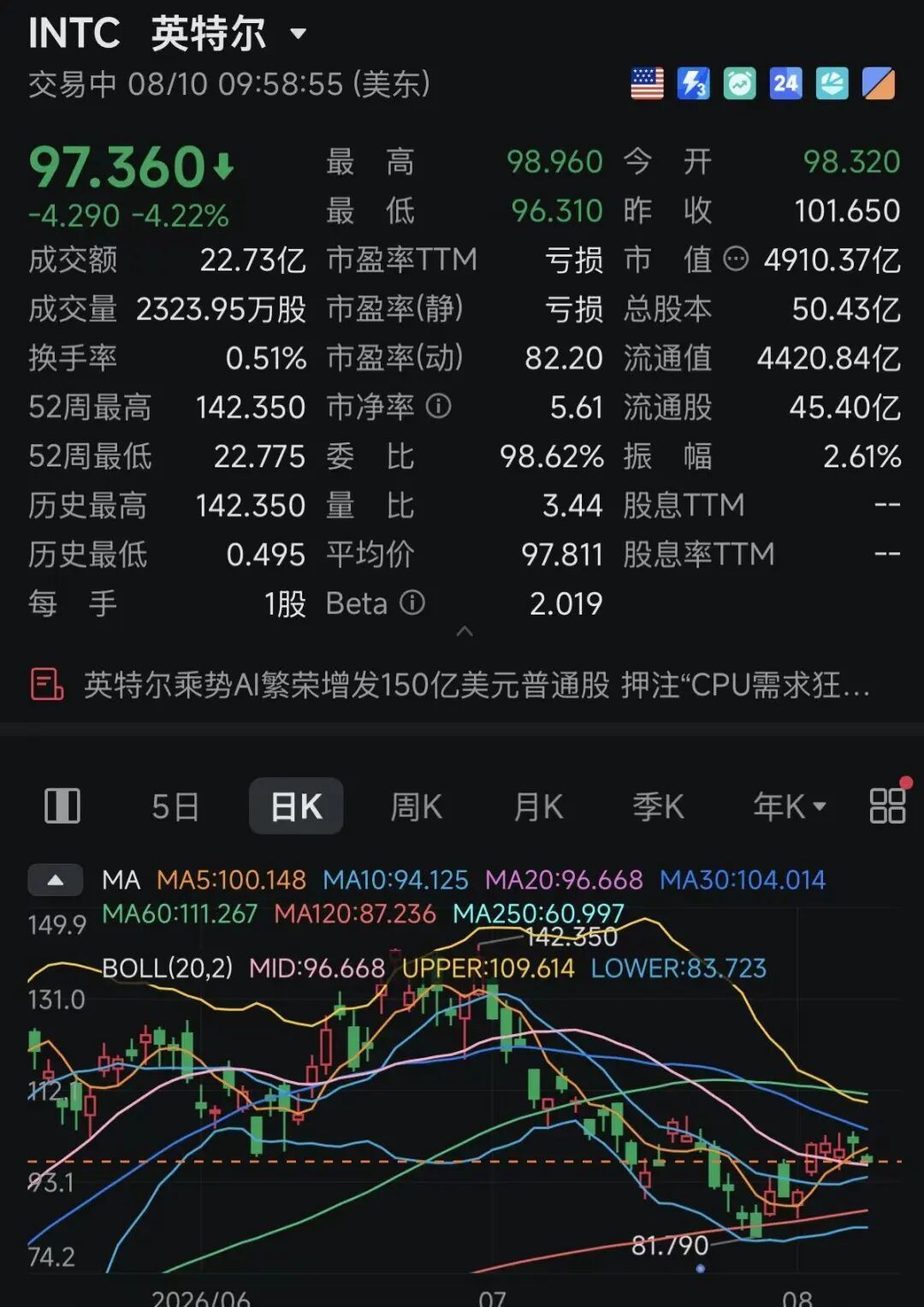Open the options icon beside 市值
Viewport: 924px width, 1307px height.
coord(736,258)
